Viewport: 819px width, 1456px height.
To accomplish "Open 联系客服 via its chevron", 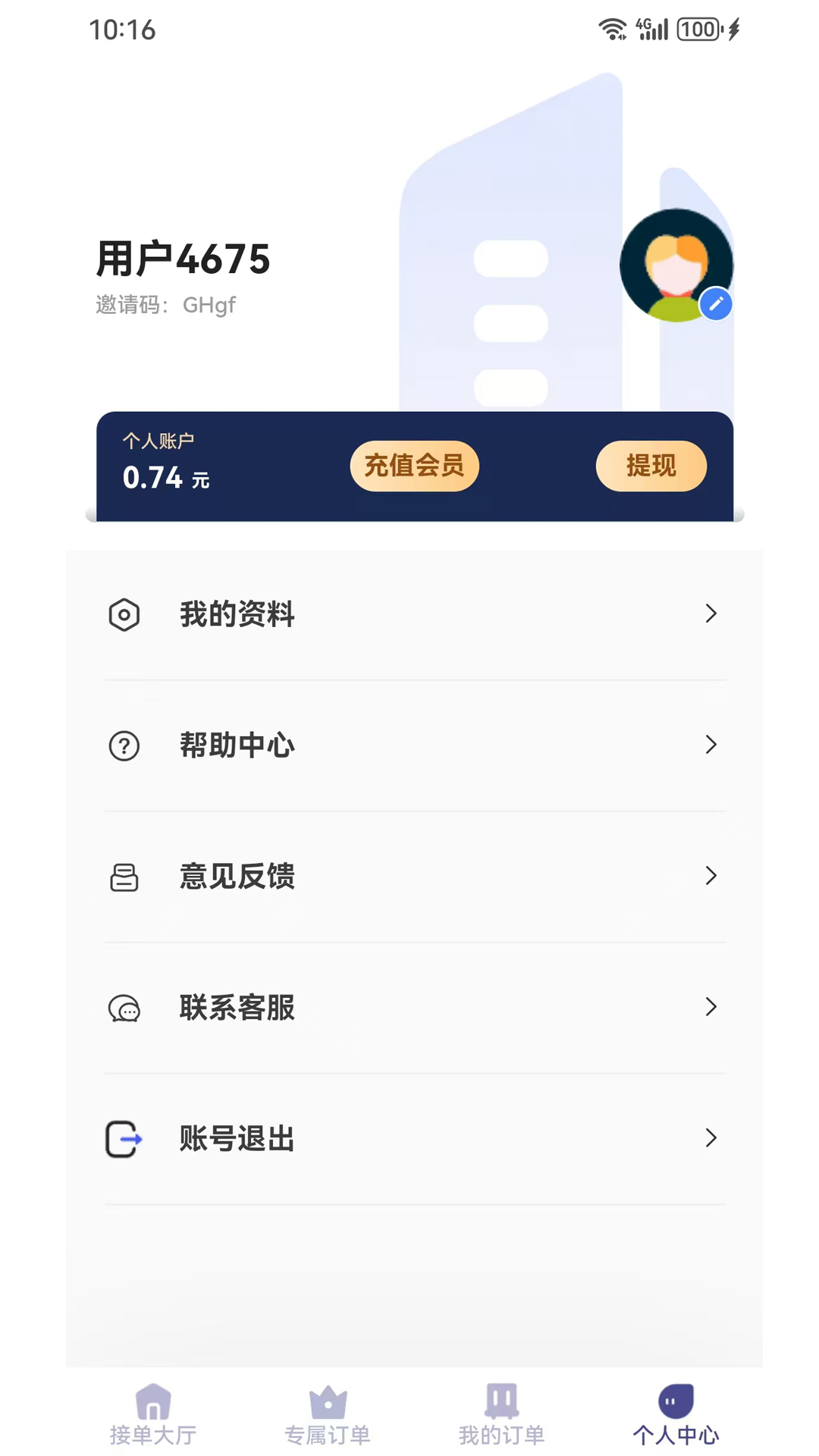I will click(x=711, y=1007).
